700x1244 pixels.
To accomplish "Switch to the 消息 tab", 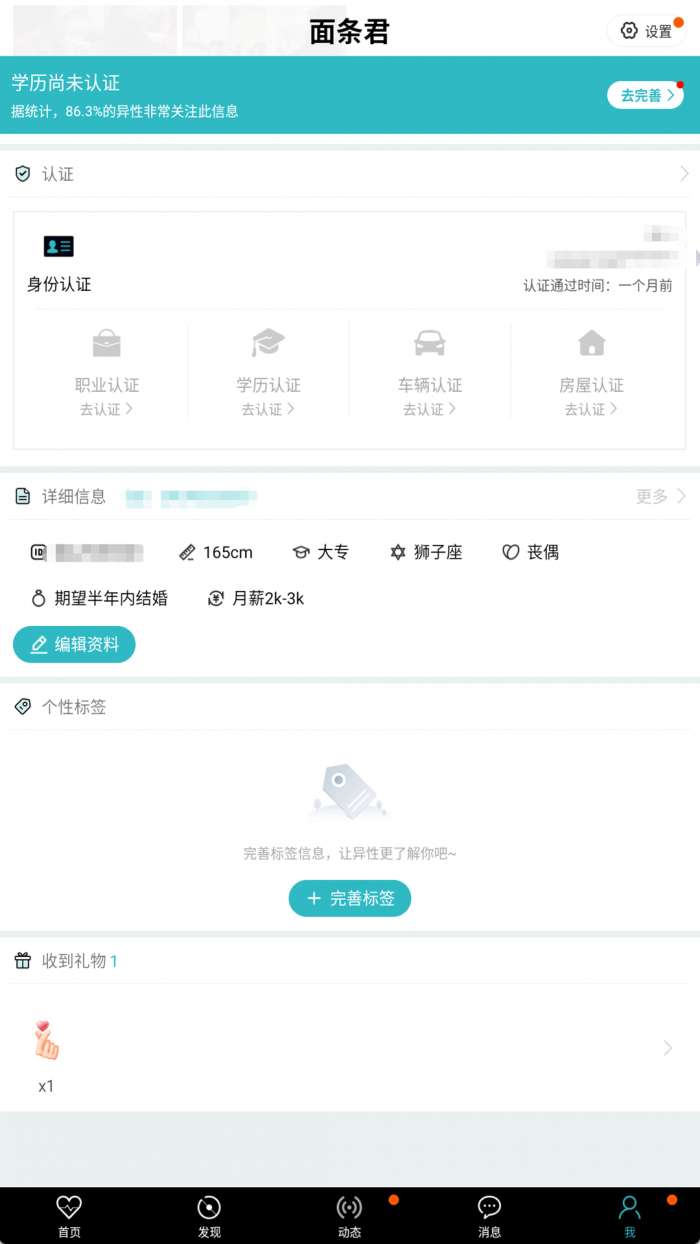I will 489,1216.
